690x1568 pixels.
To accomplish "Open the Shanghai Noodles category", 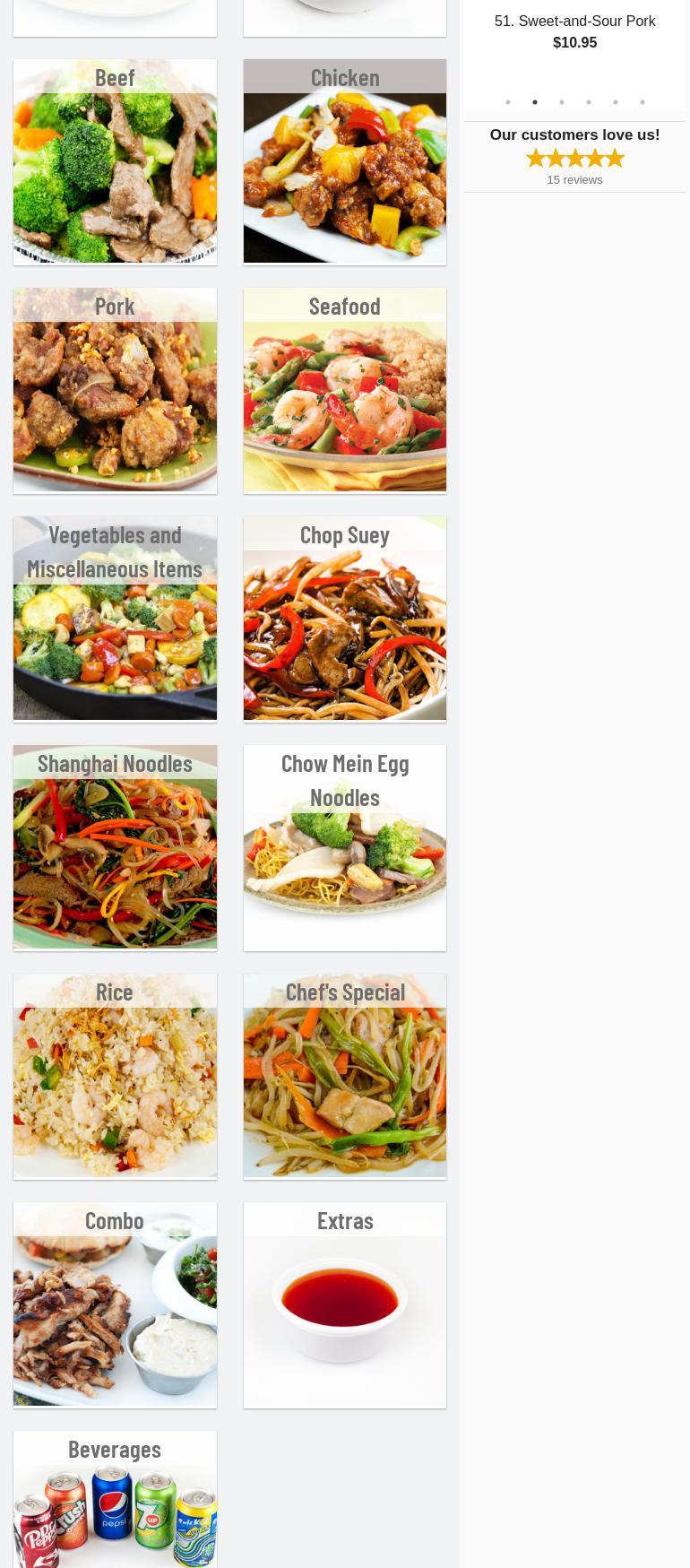I will (115, 848).
